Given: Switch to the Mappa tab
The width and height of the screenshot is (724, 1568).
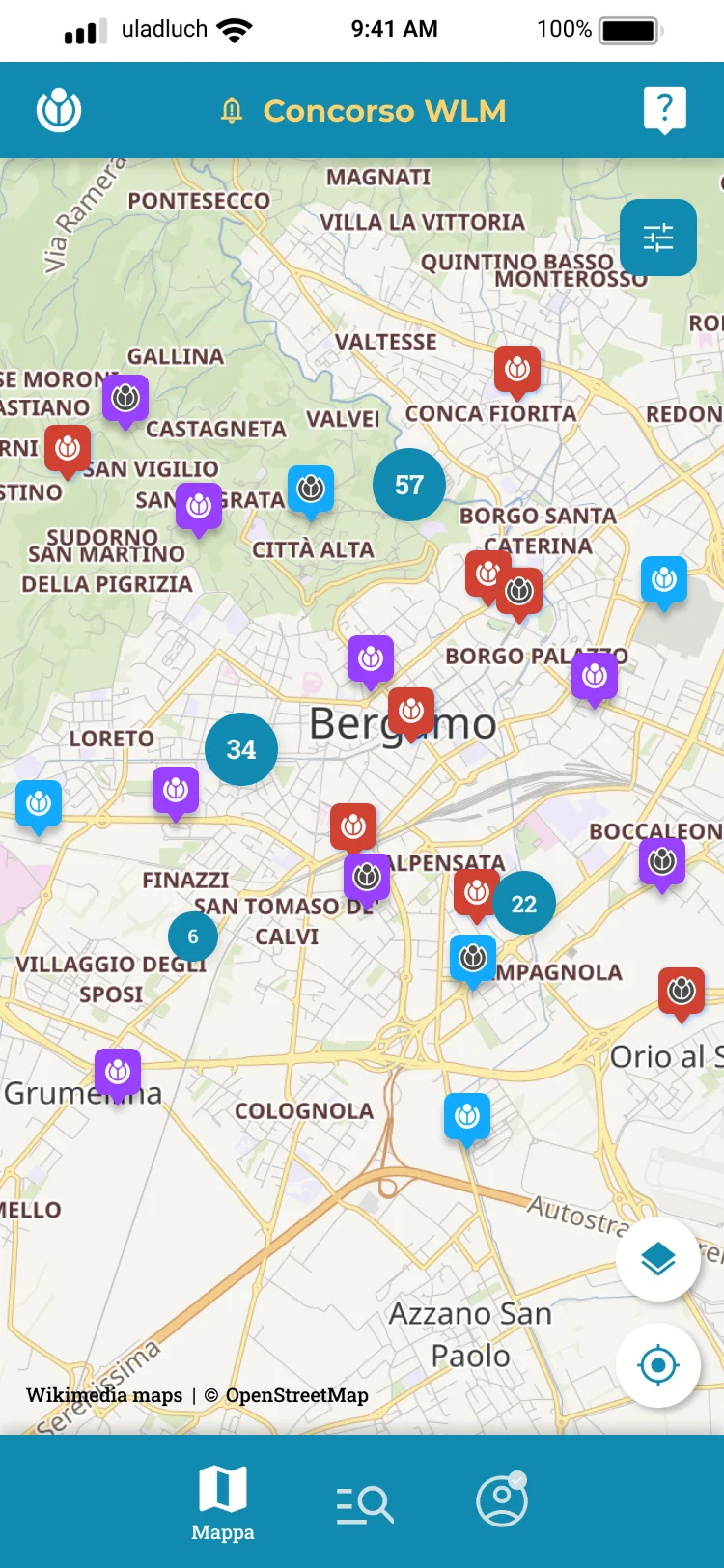Looking at the screenshot, I should (223, 1502).
